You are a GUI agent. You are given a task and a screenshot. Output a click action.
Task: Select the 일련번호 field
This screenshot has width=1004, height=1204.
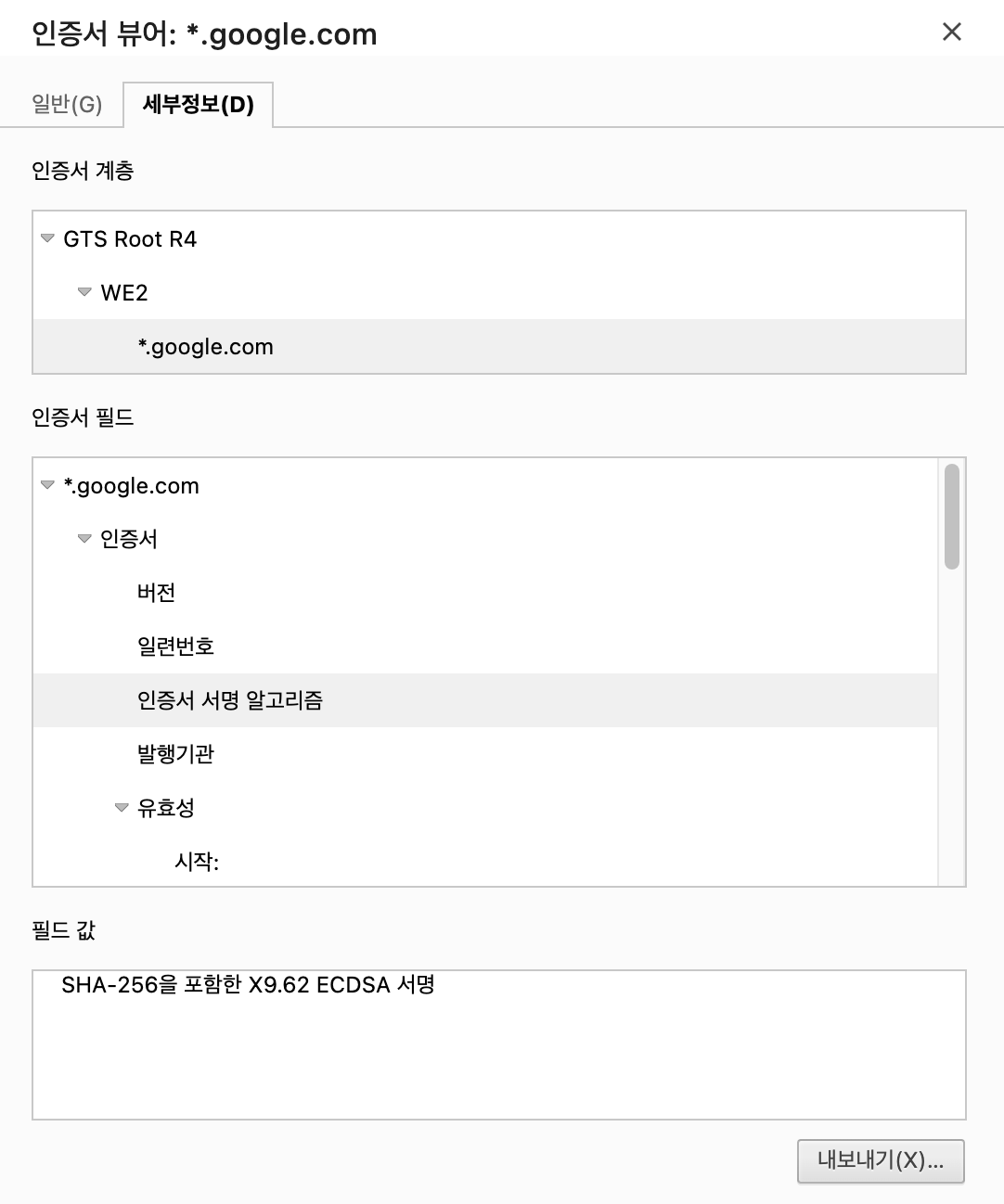tap(175, 647)
